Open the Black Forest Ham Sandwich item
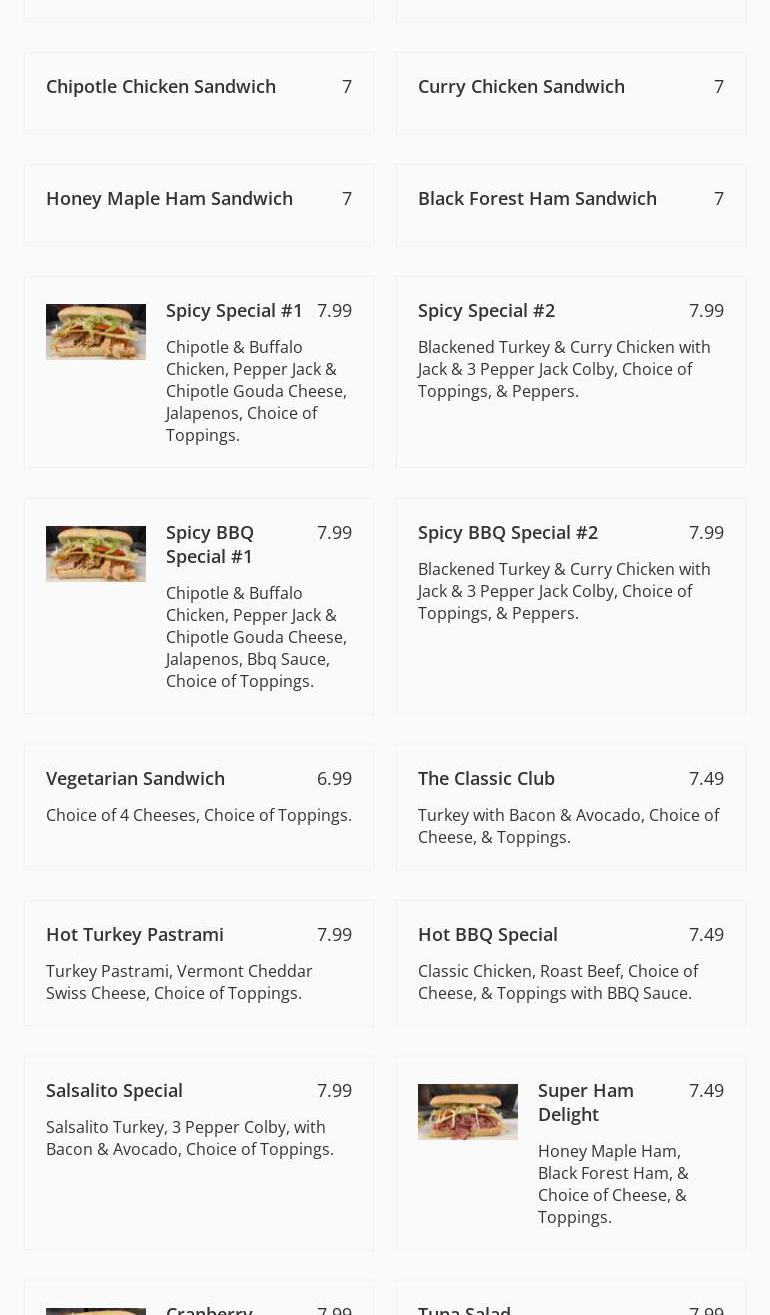This screenshot has height=1315, width=770. tap(537, 199)
